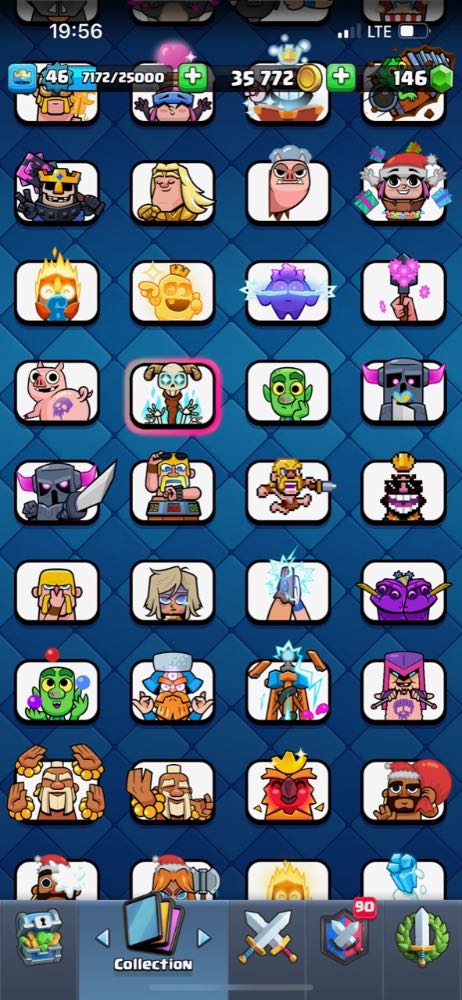The image size is (462, 1000).
Task: Pick the juggling goblin emote
Action: pos(57,689)
